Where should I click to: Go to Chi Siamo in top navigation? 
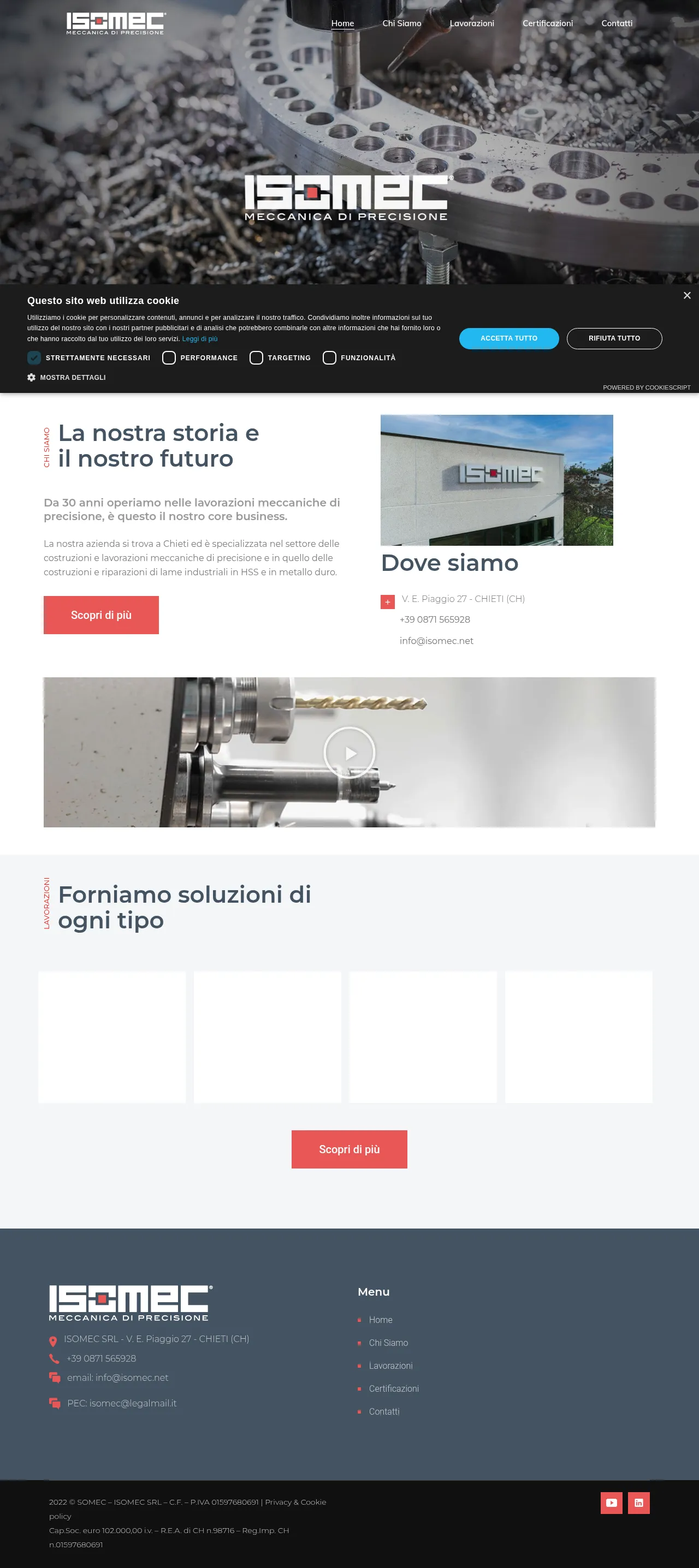click(401, 23)
